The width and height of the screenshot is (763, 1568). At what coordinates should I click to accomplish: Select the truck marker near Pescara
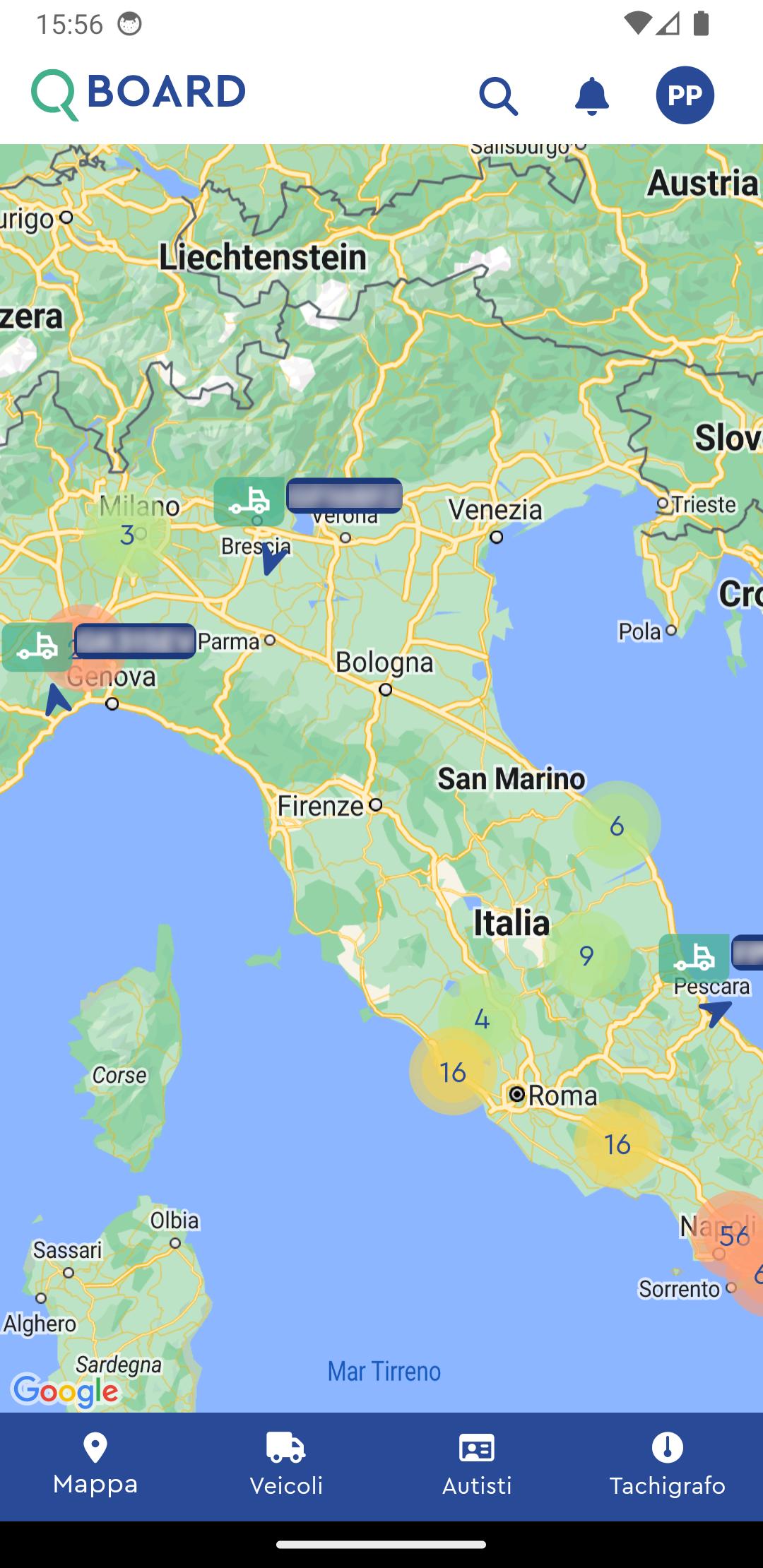click(x=694, y=958)
